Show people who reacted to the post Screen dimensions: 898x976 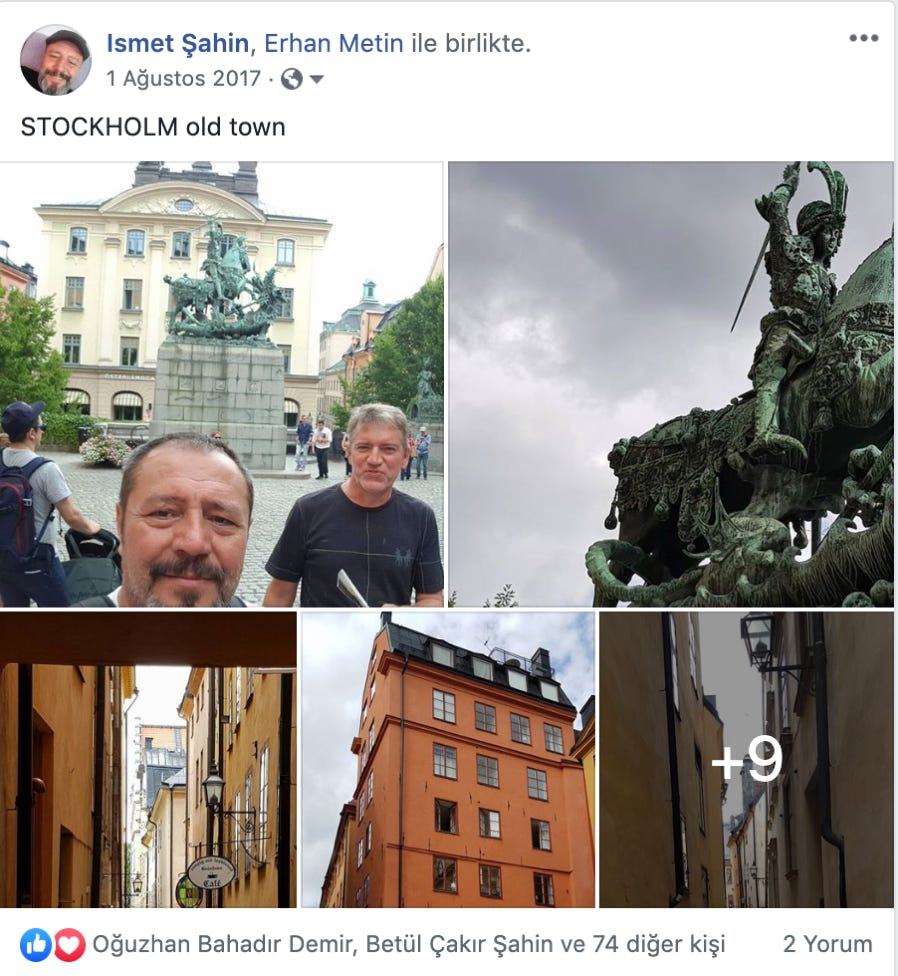coord(408,944)
